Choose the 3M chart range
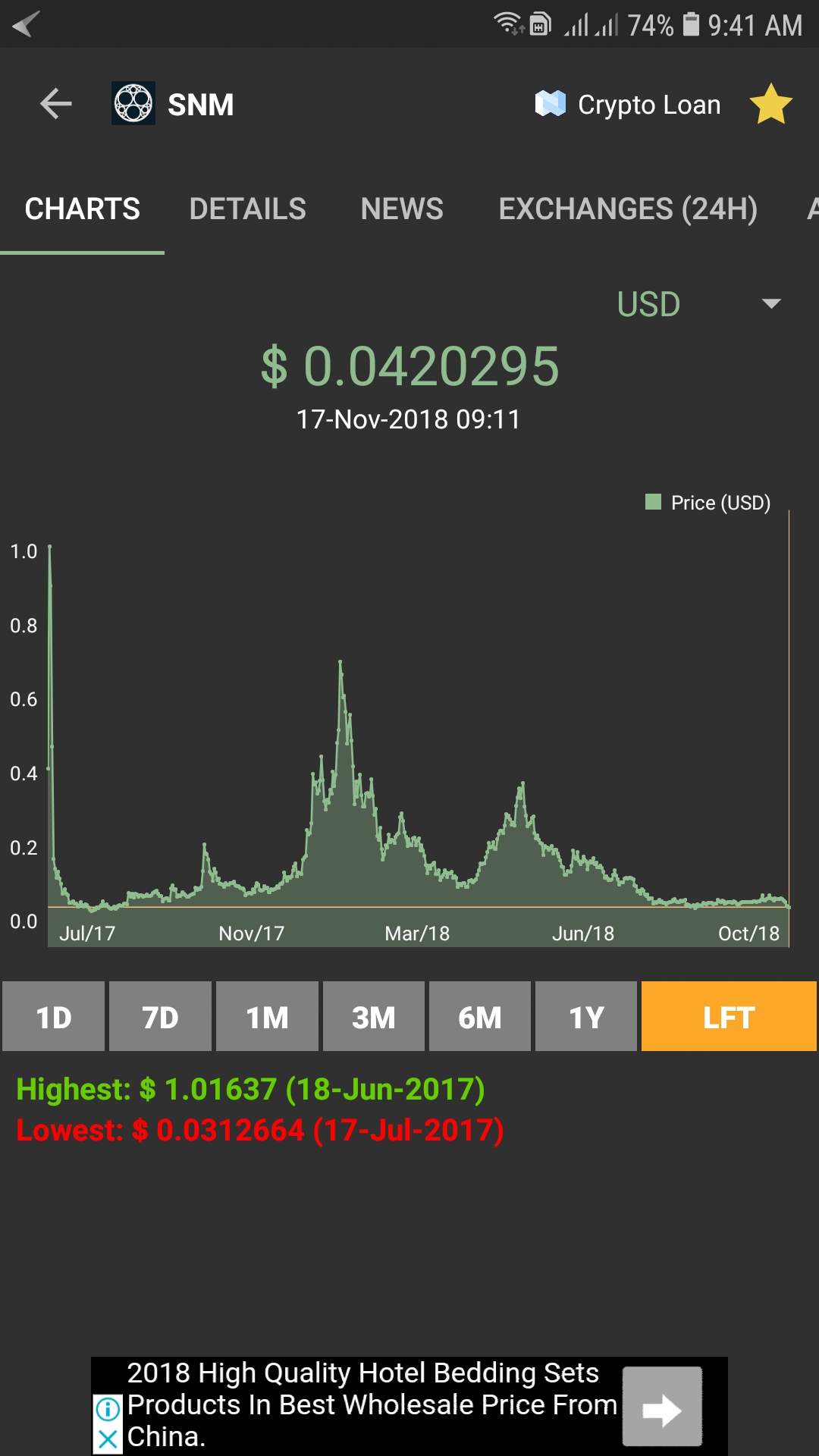The image size is (819, 1456). [x=373, y=1017]
